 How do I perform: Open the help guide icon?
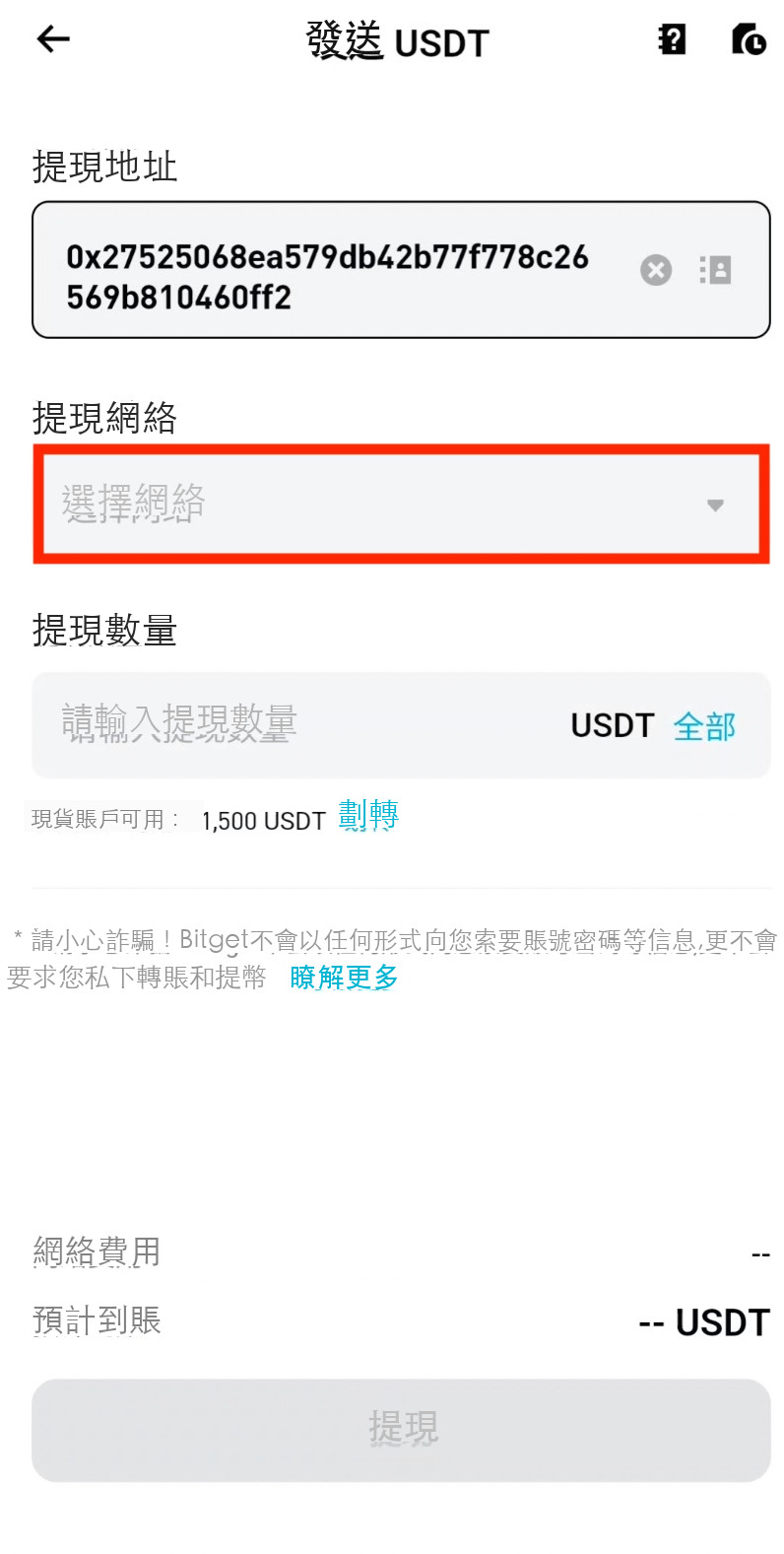[x=672, y=39]
